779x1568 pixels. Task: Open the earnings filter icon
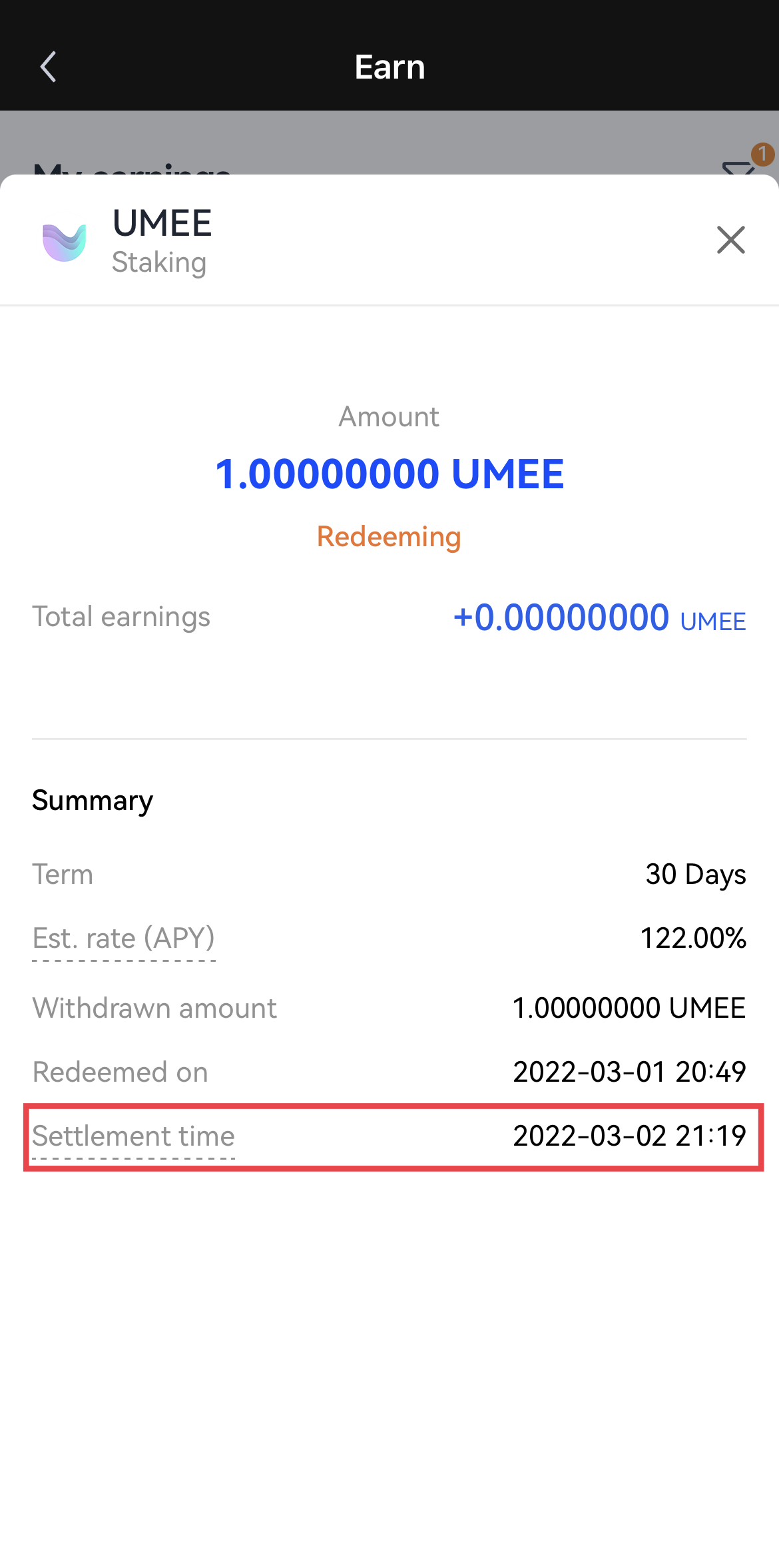(x=739, y=167)
